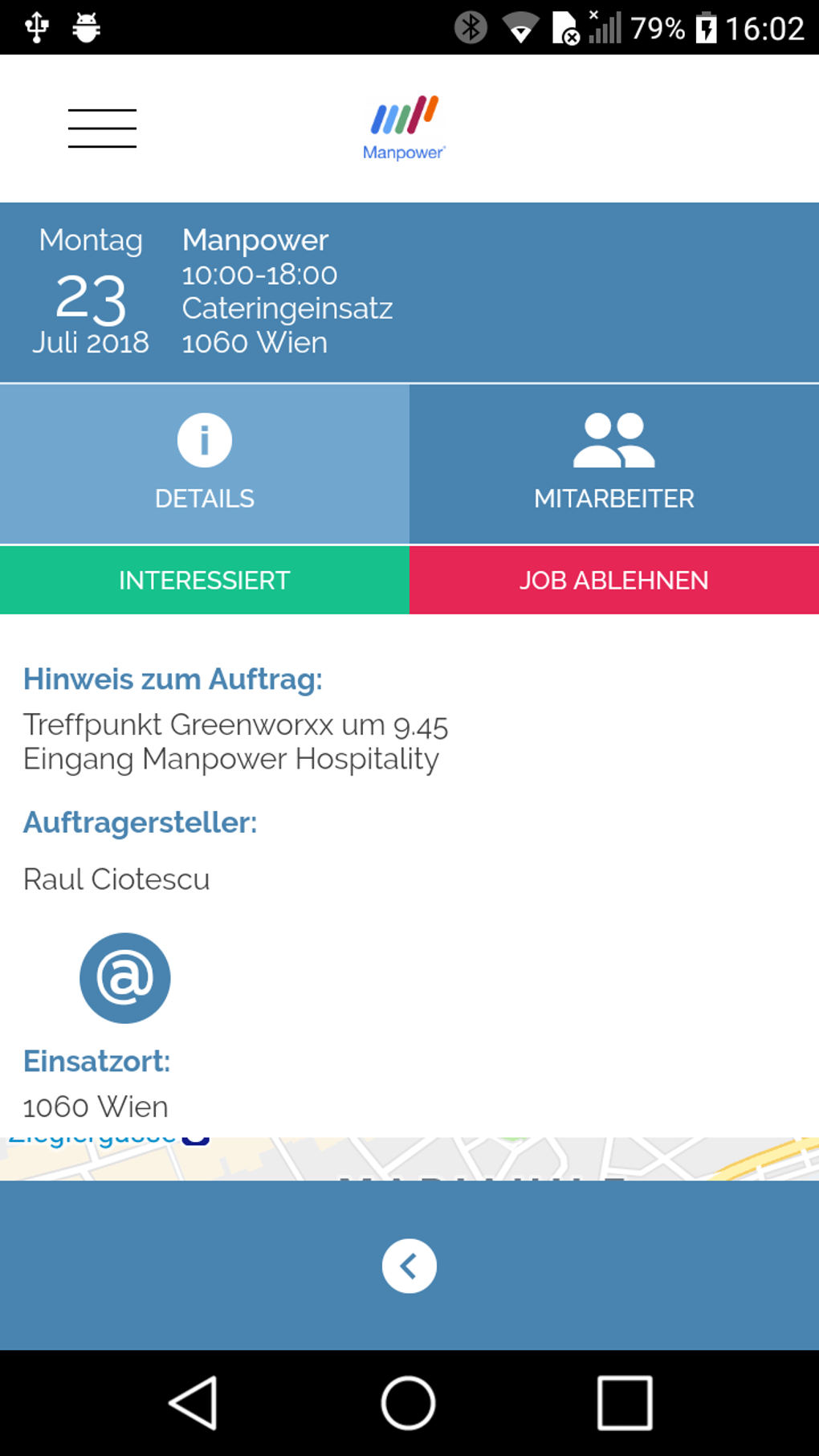Decline the job with Job Ablehnen
This screenshot has width=819, height=1456.
[614, 580]
